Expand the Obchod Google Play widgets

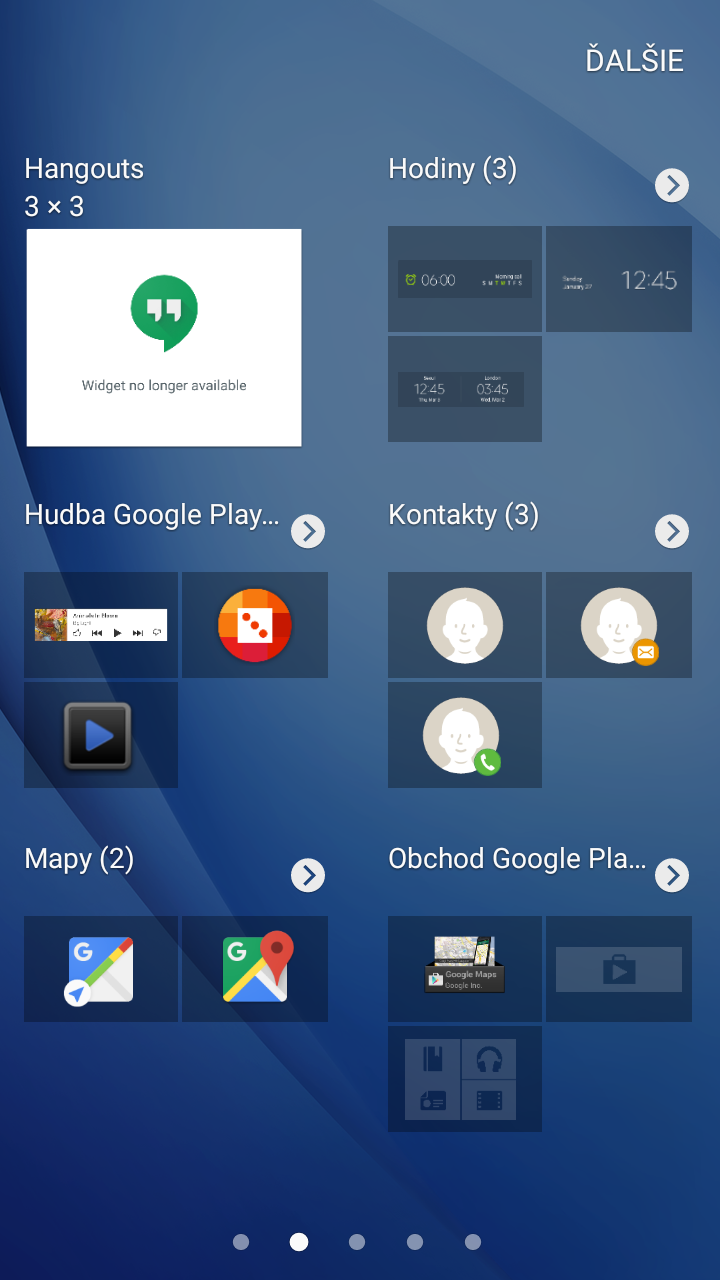(x=672, y=875)
